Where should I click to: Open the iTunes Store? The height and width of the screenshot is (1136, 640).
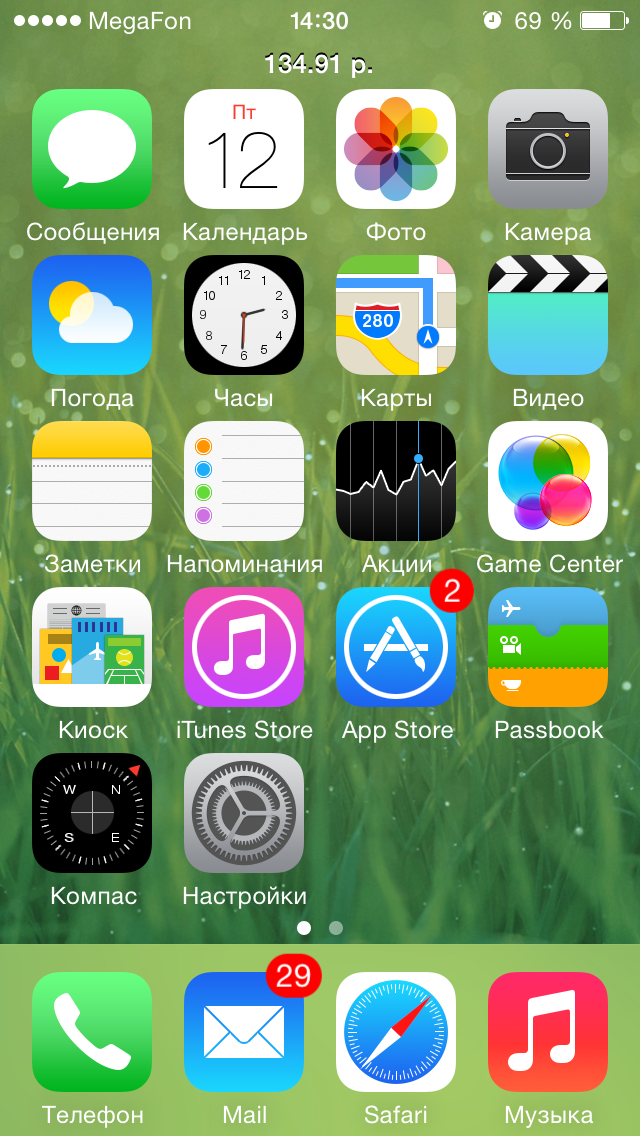(244, 647)
